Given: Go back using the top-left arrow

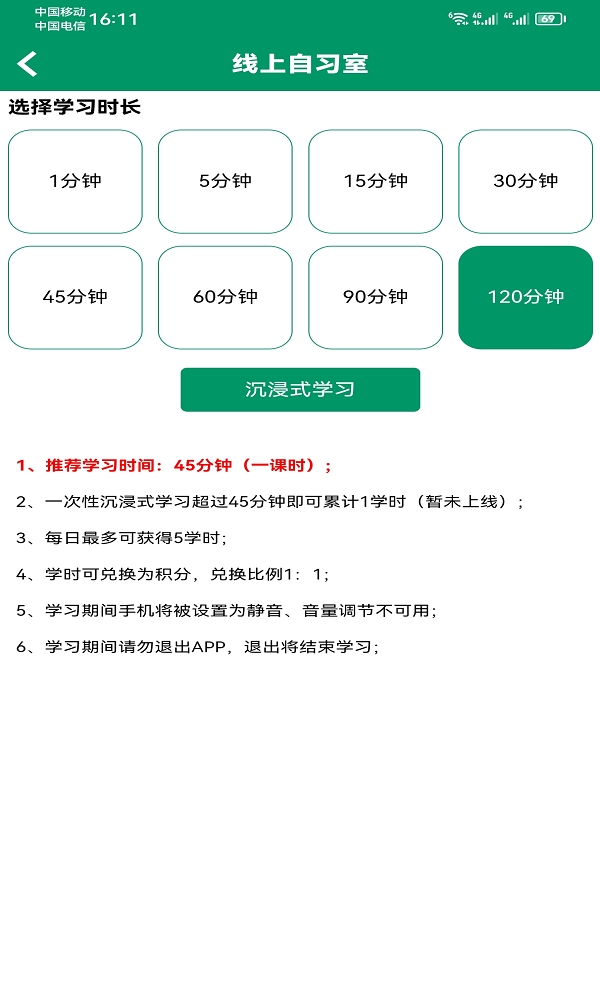Looking at the screenshot, I should point(27,64).
